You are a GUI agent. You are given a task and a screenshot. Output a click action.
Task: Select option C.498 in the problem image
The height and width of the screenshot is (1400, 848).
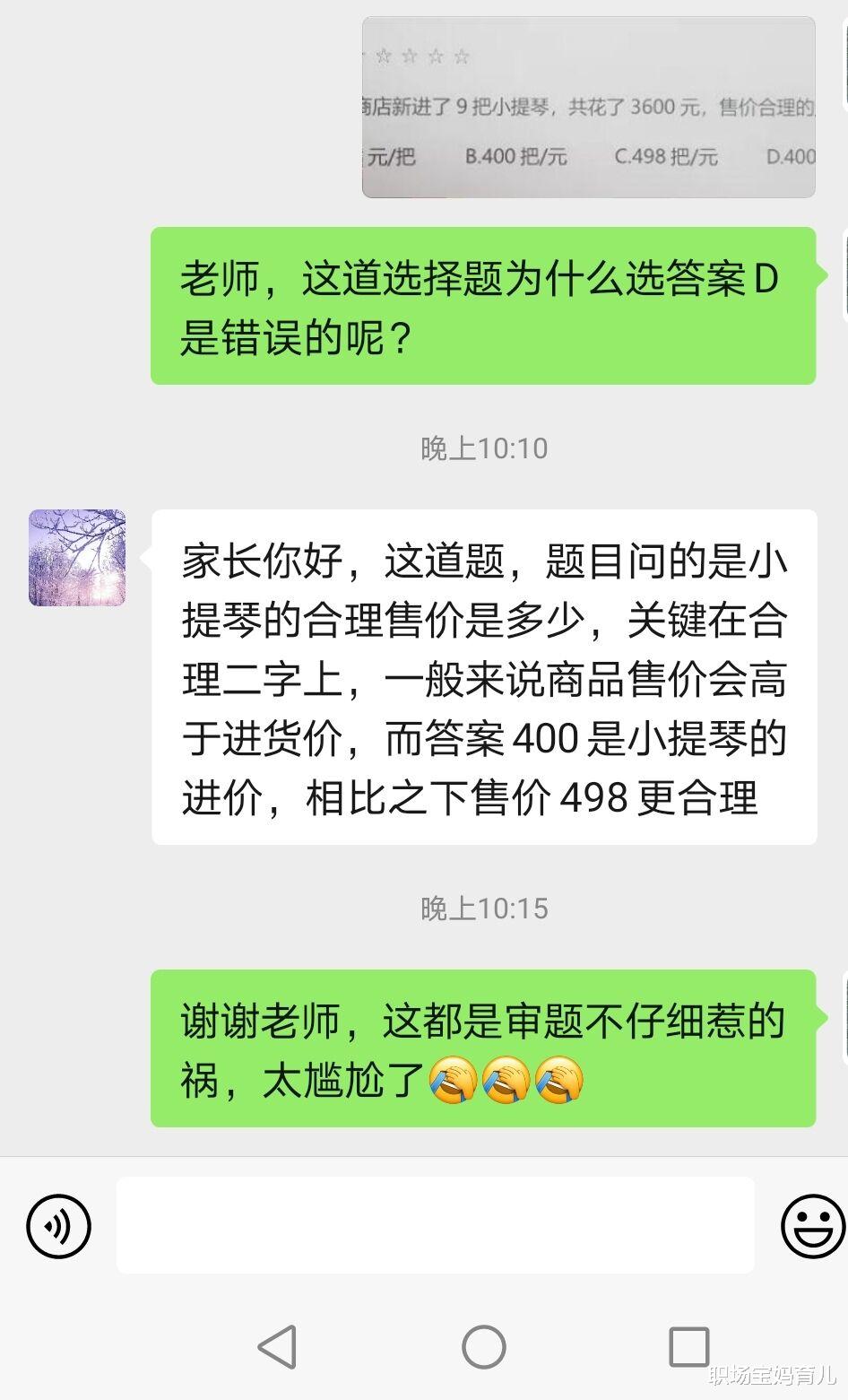pos(668,156)
